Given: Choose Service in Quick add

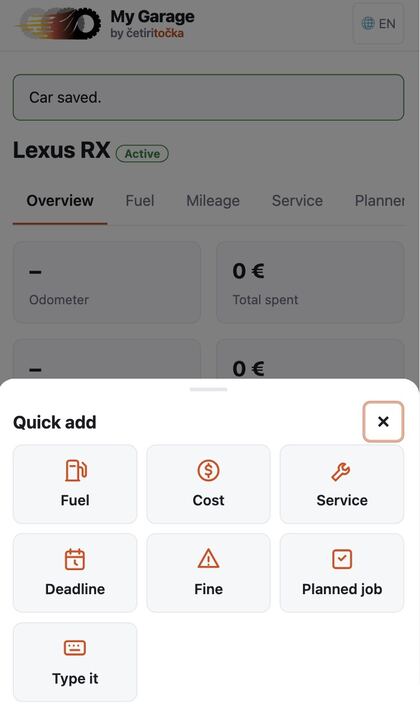Looking at the screenshot, I should pyautogui.click(x=342, y=484).
